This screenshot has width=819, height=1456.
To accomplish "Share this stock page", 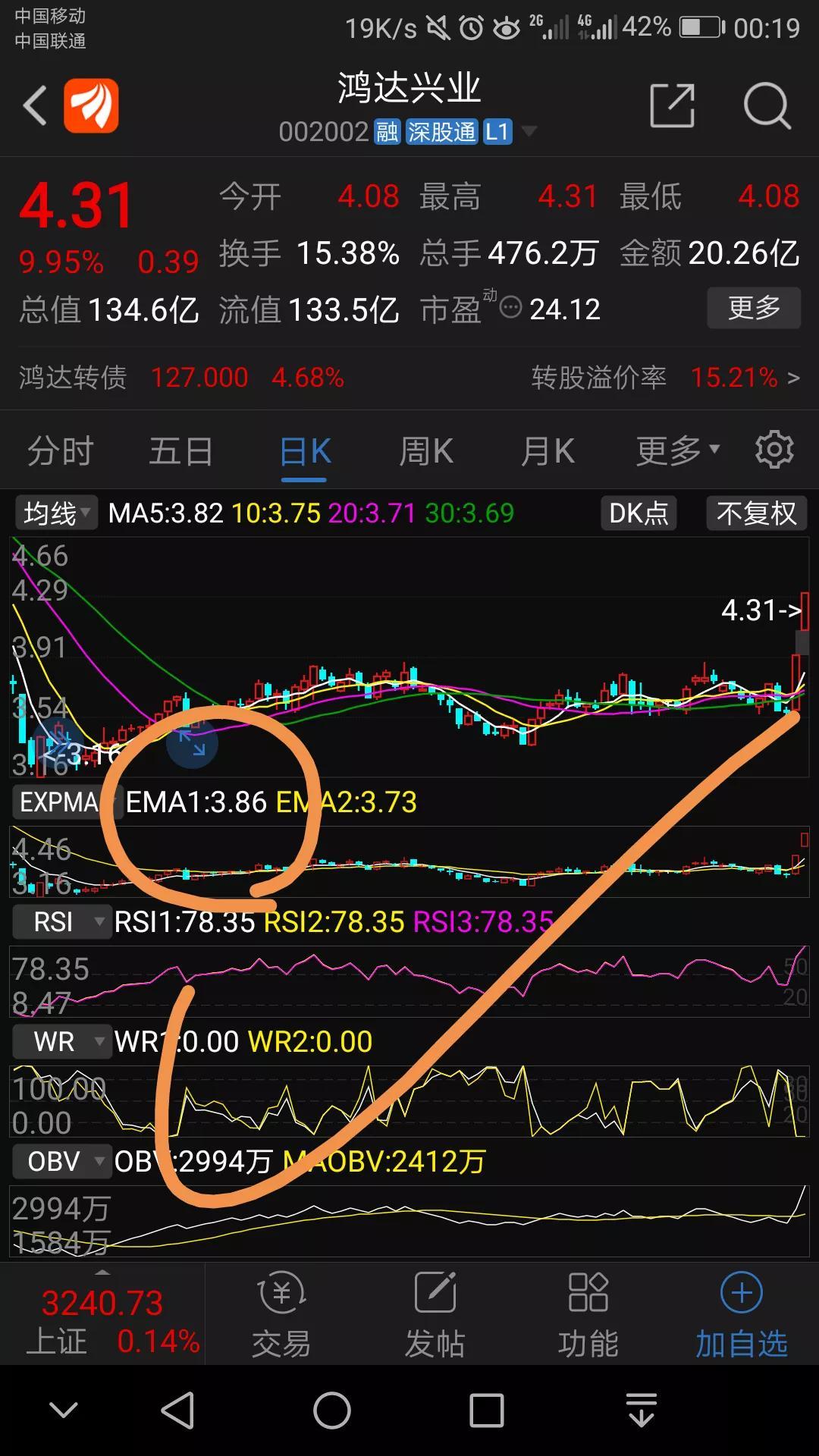I will click(673, 105).
